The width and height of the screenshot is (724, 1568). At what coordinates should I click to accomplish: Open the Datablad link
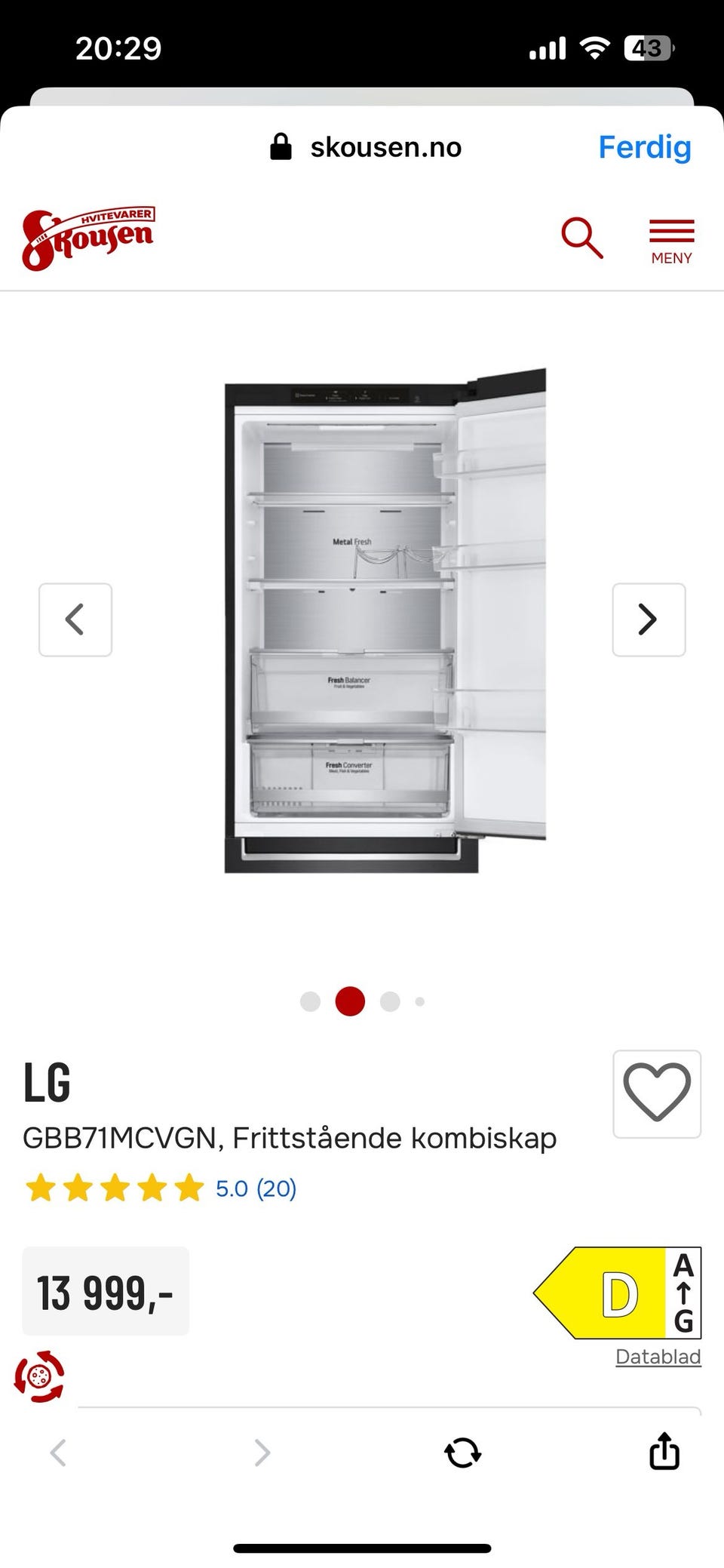click(x=658, y=1356)
